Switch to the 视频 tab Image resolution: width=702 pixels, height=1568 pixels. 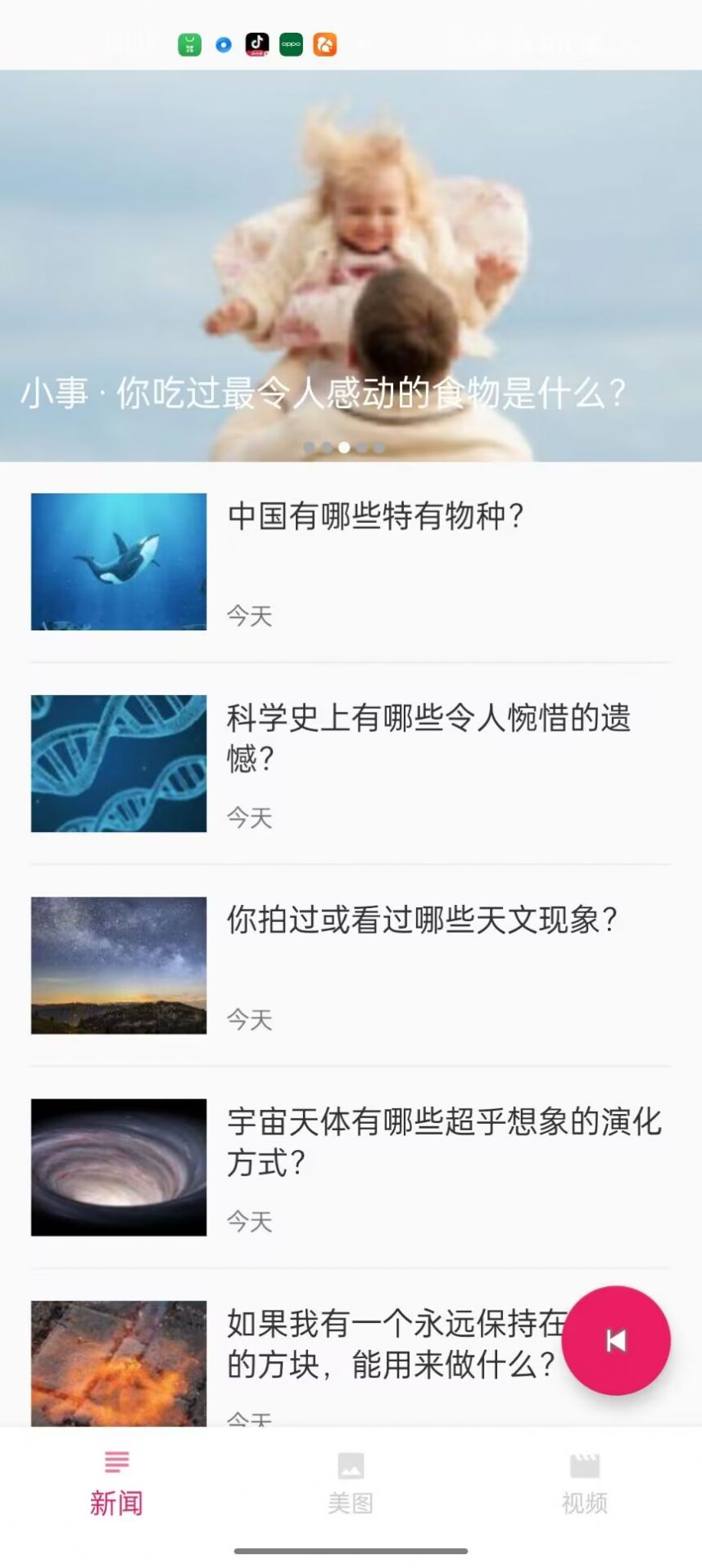584,1484
